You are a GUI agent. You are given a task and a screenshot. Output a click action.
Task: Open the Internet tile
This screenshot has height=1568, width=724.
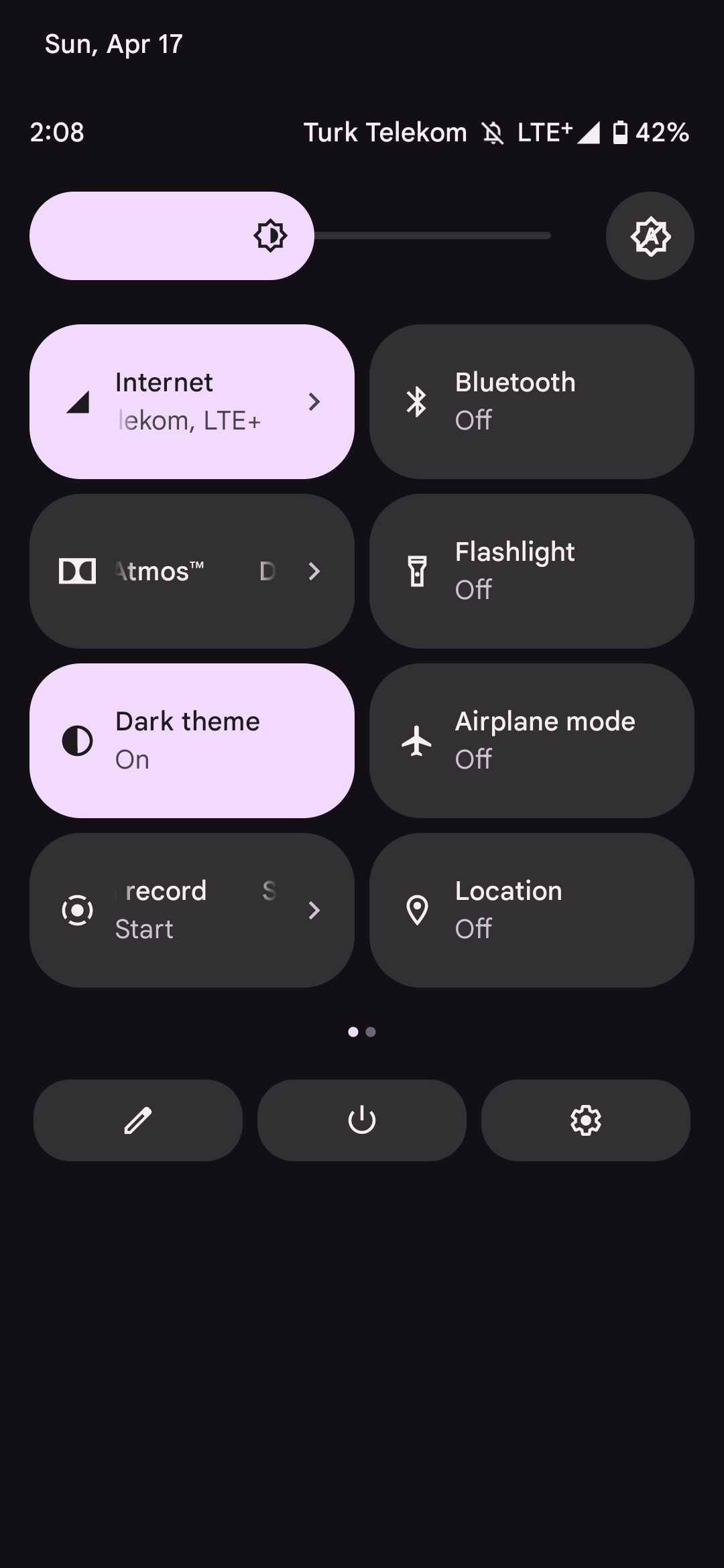(192, 401)
